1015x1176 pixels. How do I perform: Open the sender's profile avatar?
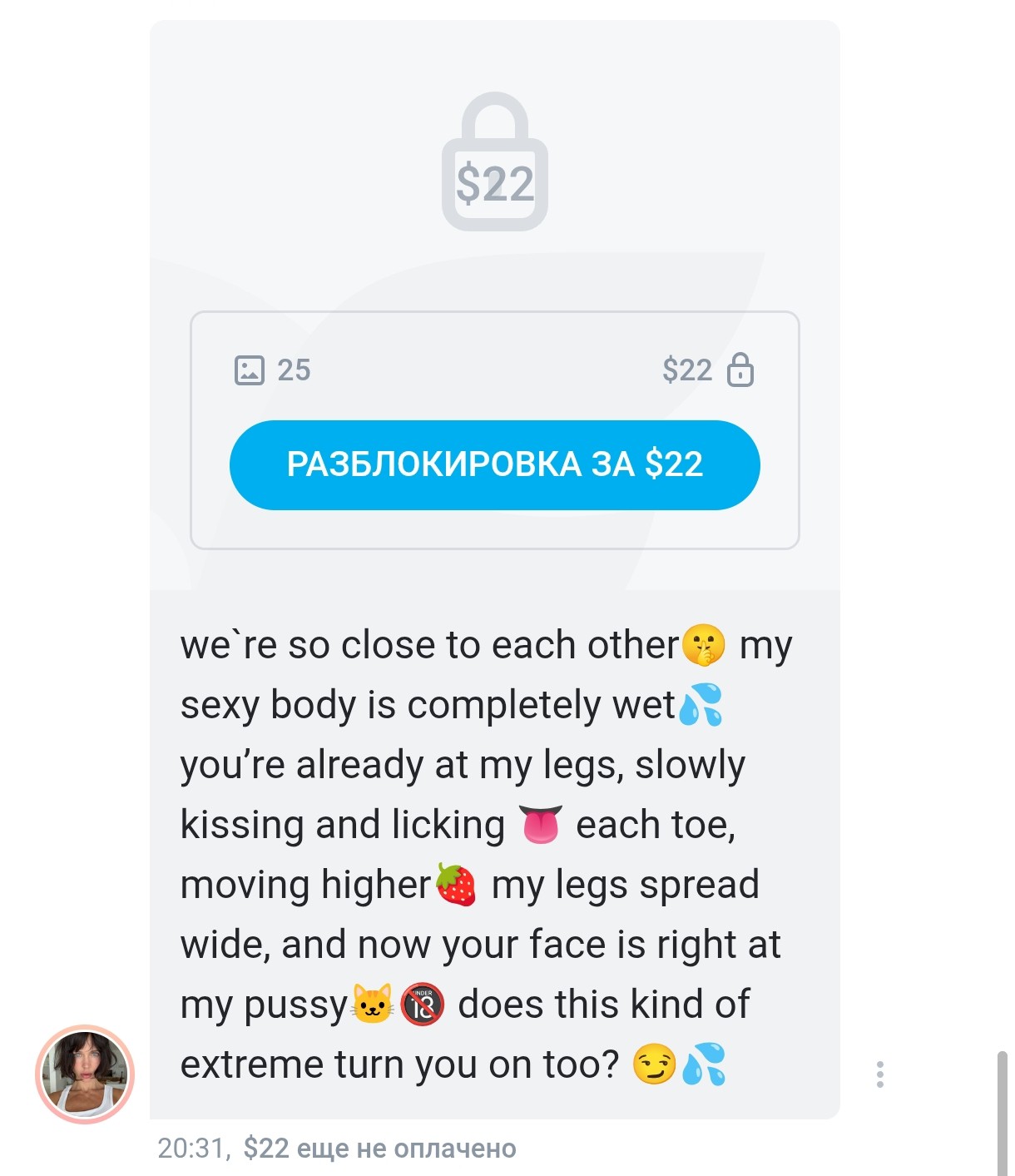click(x=85, y=1074)
